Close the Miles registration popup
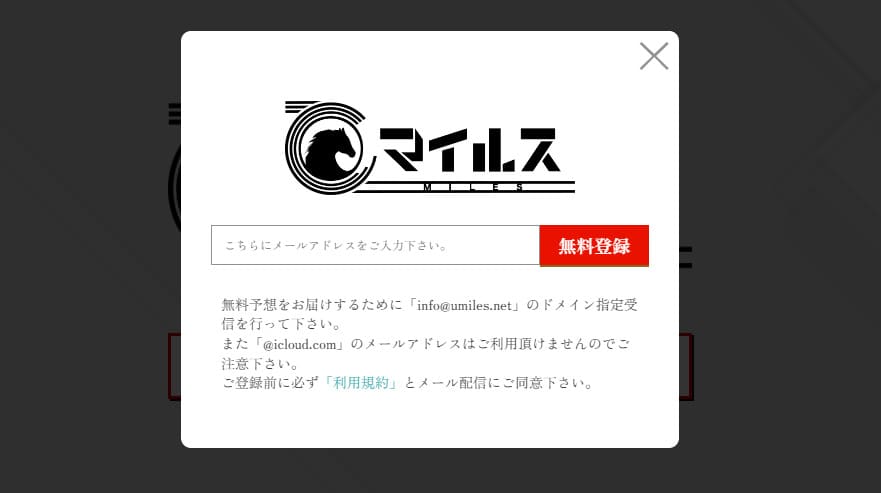This screenshot has width=881, height=493. pos(654,56)
